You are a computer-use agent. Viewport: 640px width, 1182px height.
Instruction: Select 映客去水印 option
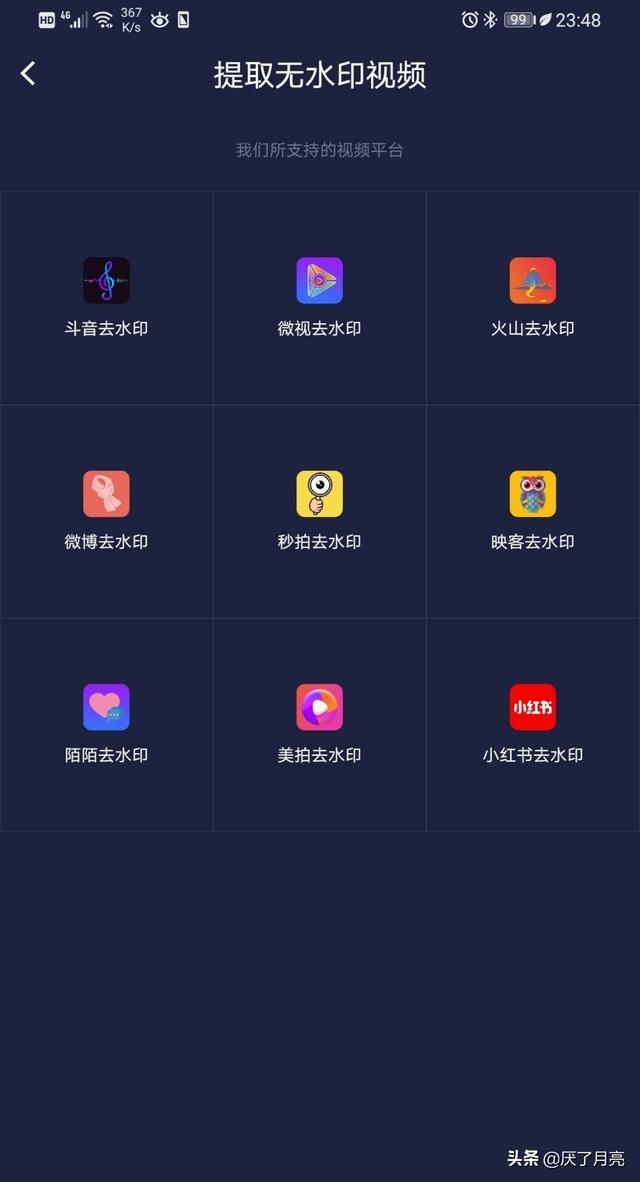point(532,510)
